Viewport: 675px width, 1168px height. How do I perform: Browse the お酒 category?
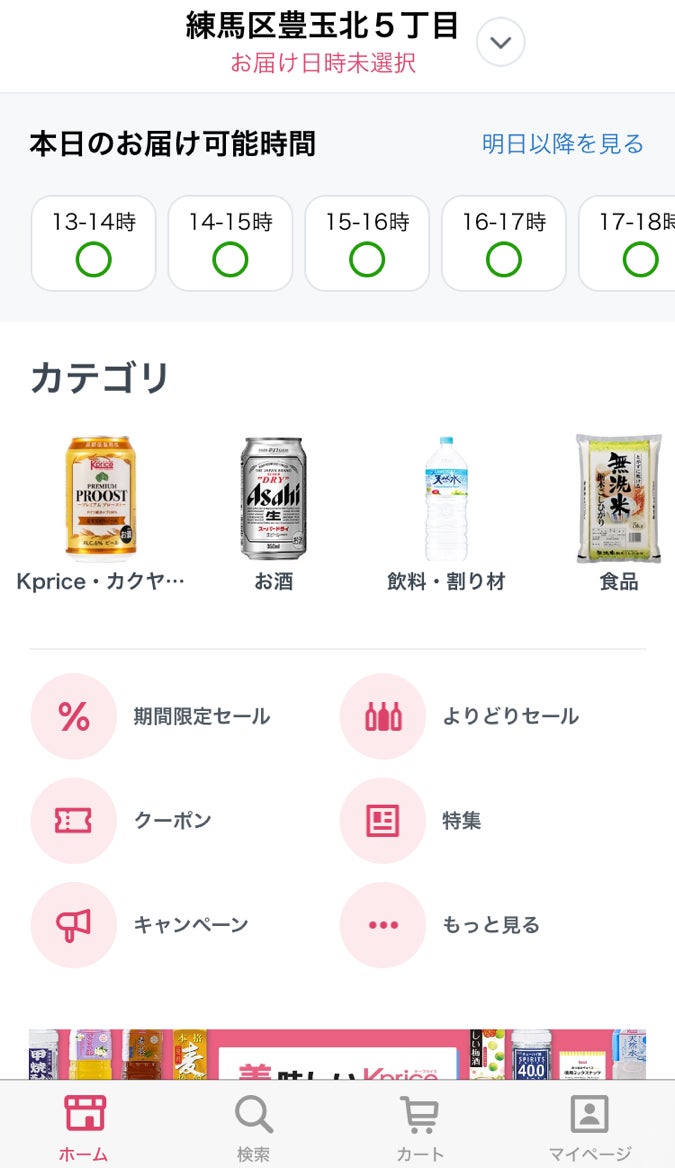click(x=273, y=512)
